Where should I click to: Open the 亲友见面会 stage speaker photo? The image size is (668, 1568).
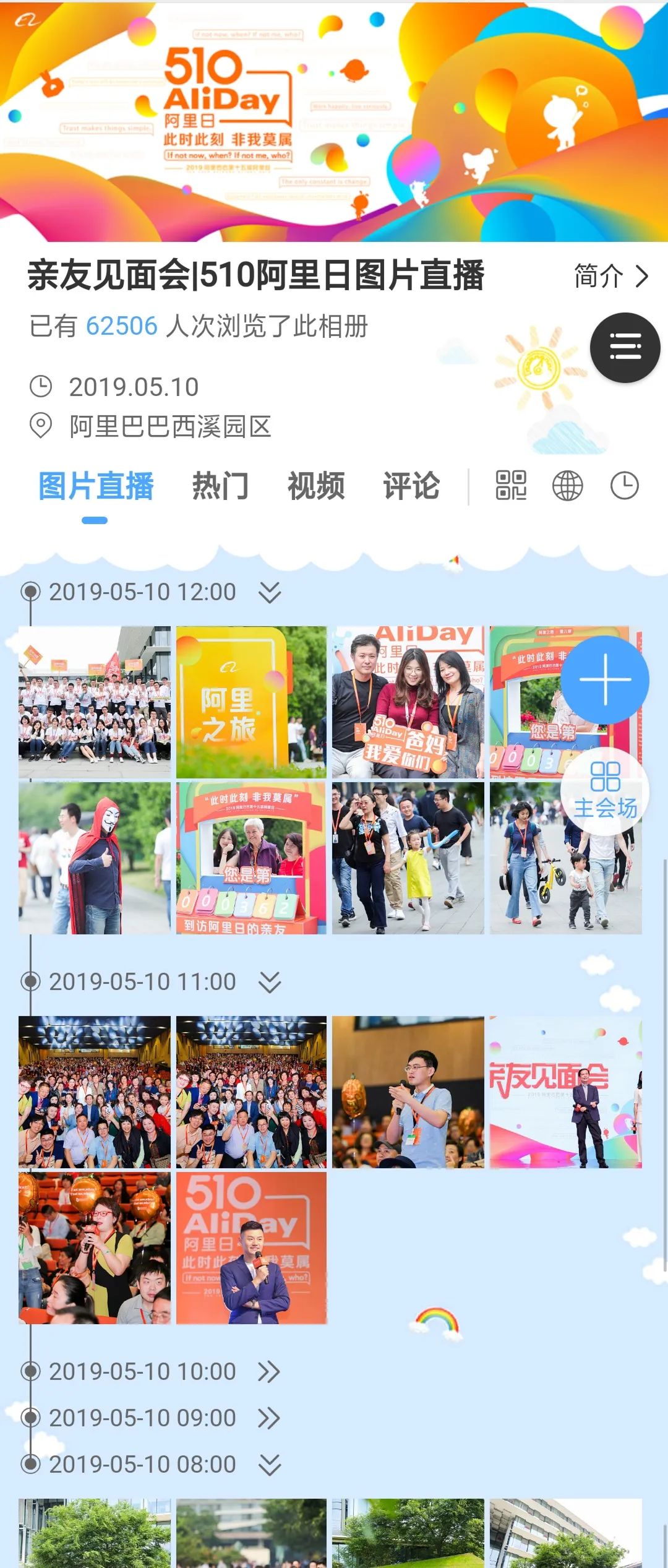click(565, 1092)
